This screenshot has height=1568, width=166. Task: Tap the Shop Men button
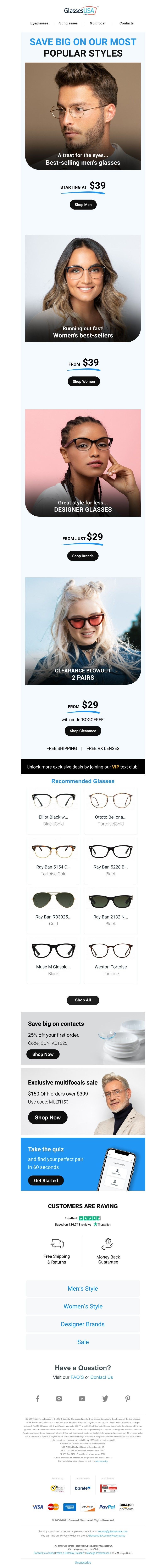(x=83, y=204)
